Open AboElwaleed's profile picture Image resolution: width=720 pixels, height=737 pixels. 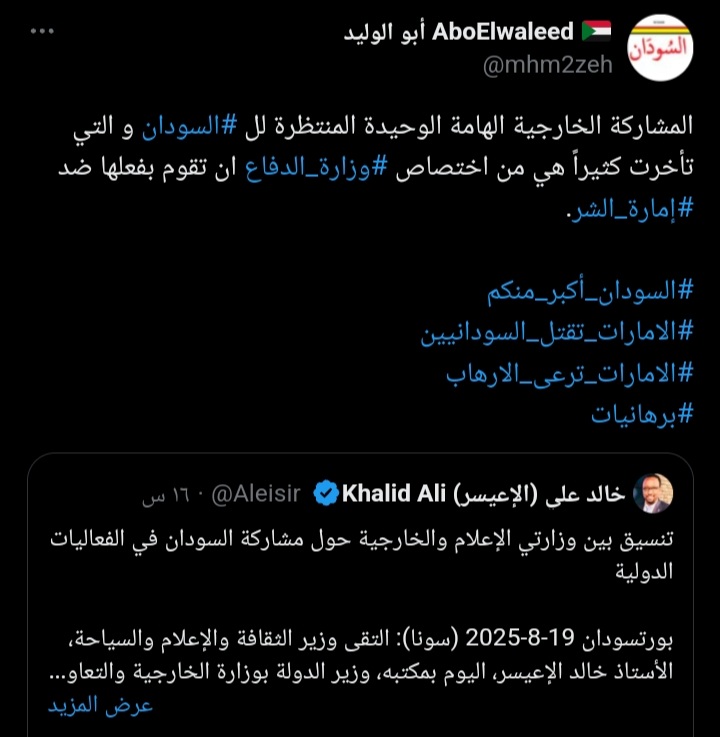(x=660, y=49)
